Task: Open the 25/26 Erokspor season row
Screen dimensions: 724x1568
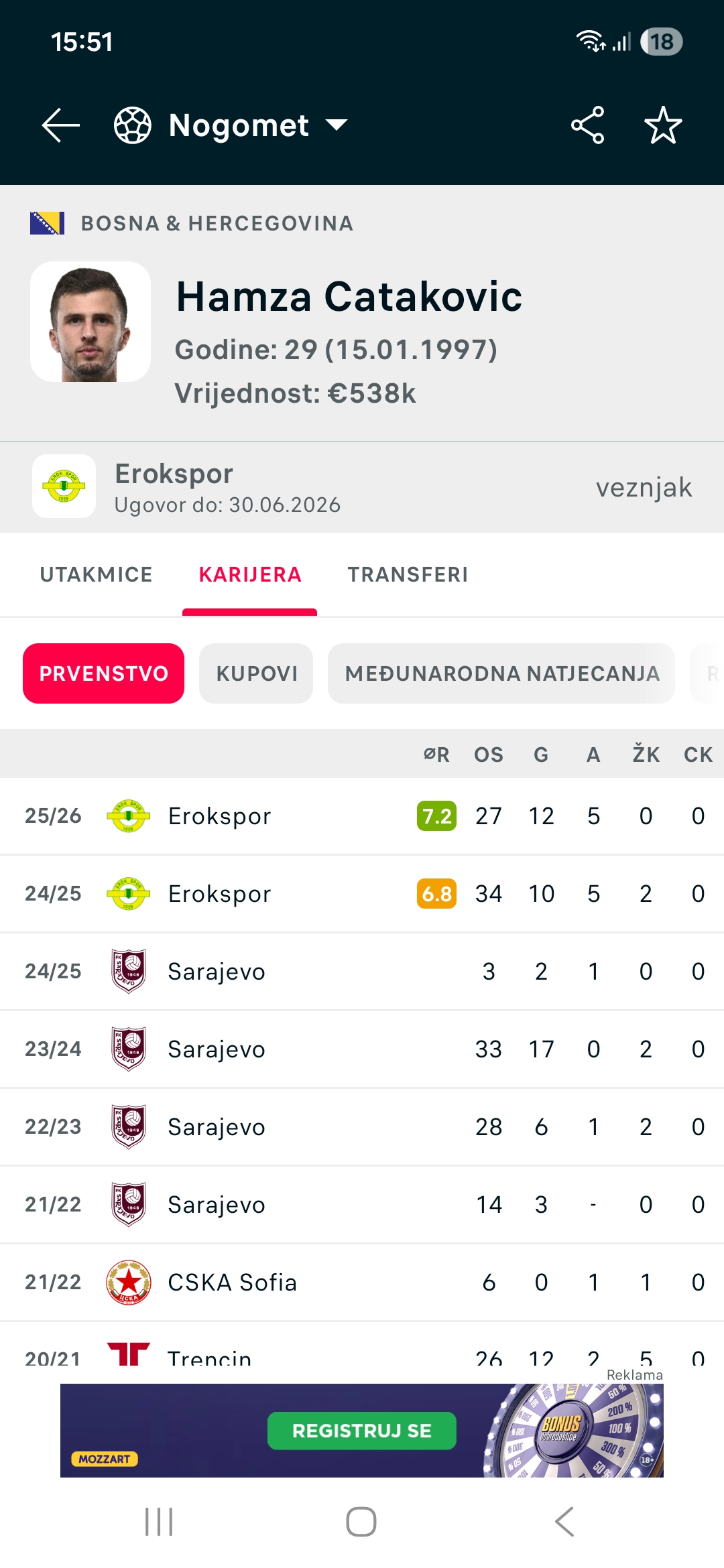Action: [362, 816]
